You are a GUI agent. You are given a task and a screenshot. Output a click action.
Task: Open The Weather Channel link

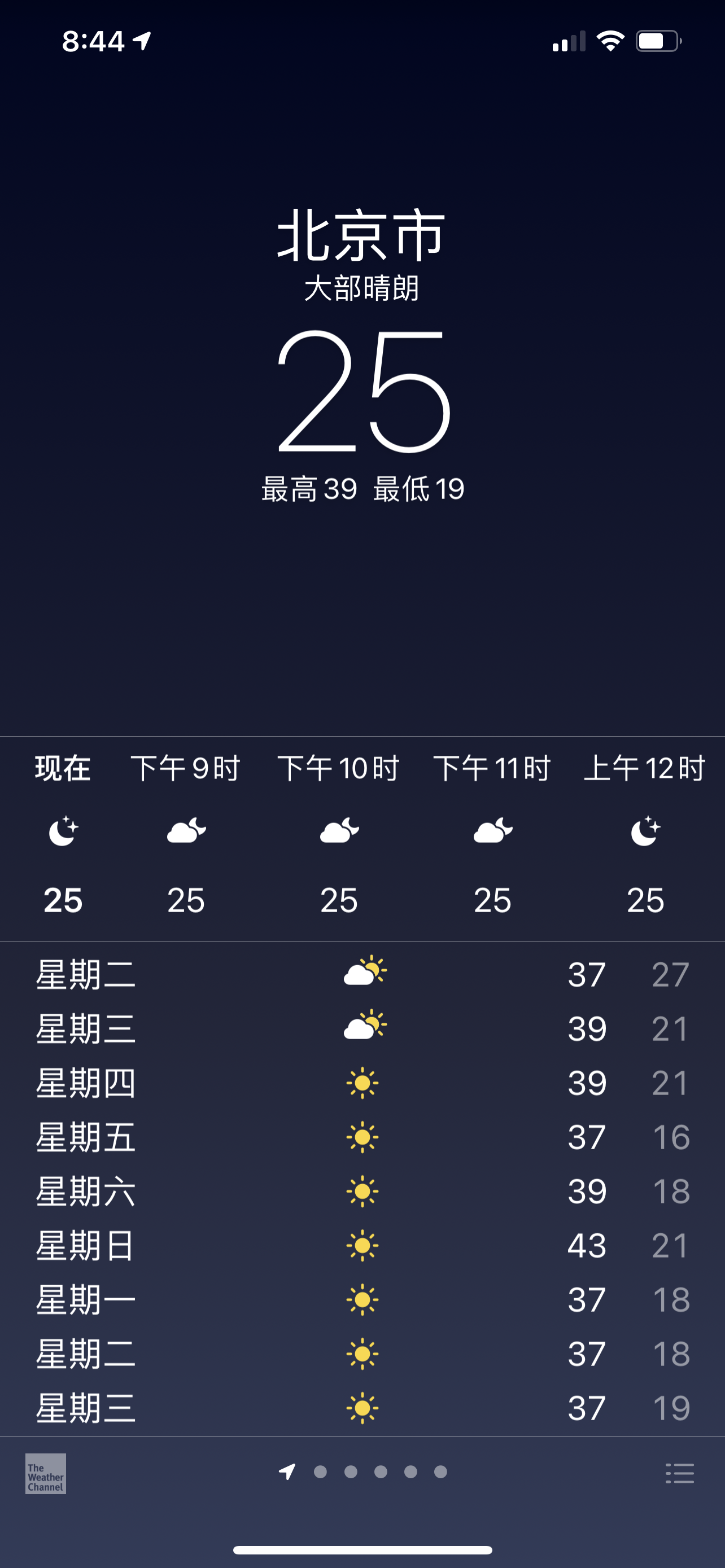[x=46, y=1473]
